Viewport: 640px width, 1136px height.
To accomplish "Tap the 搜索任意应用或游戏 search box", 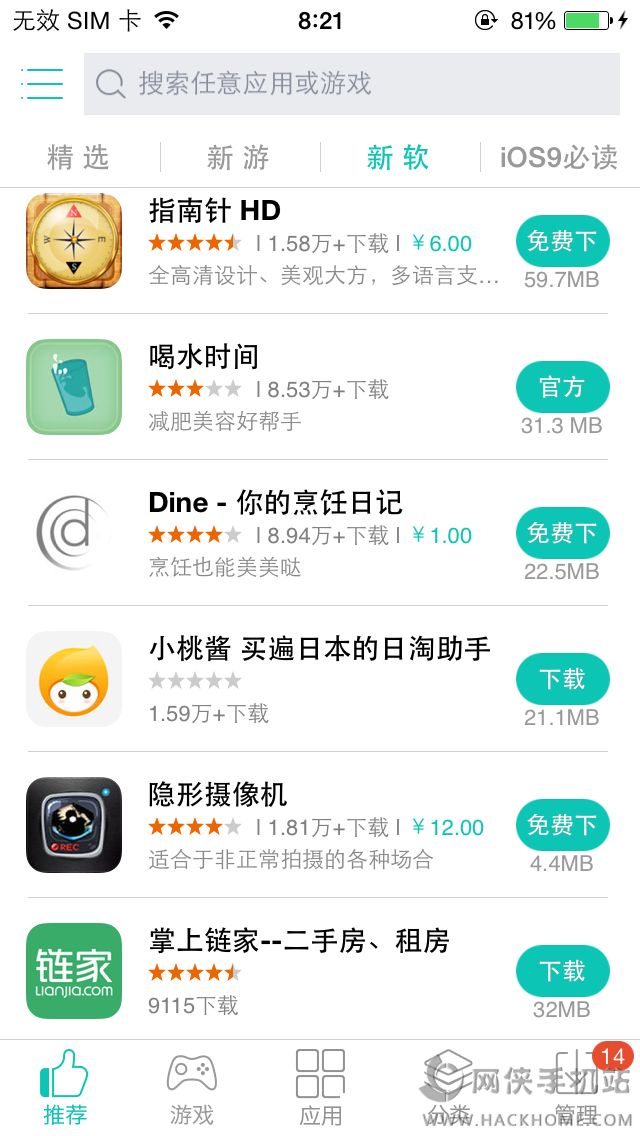I will click(x=352, y=84).
